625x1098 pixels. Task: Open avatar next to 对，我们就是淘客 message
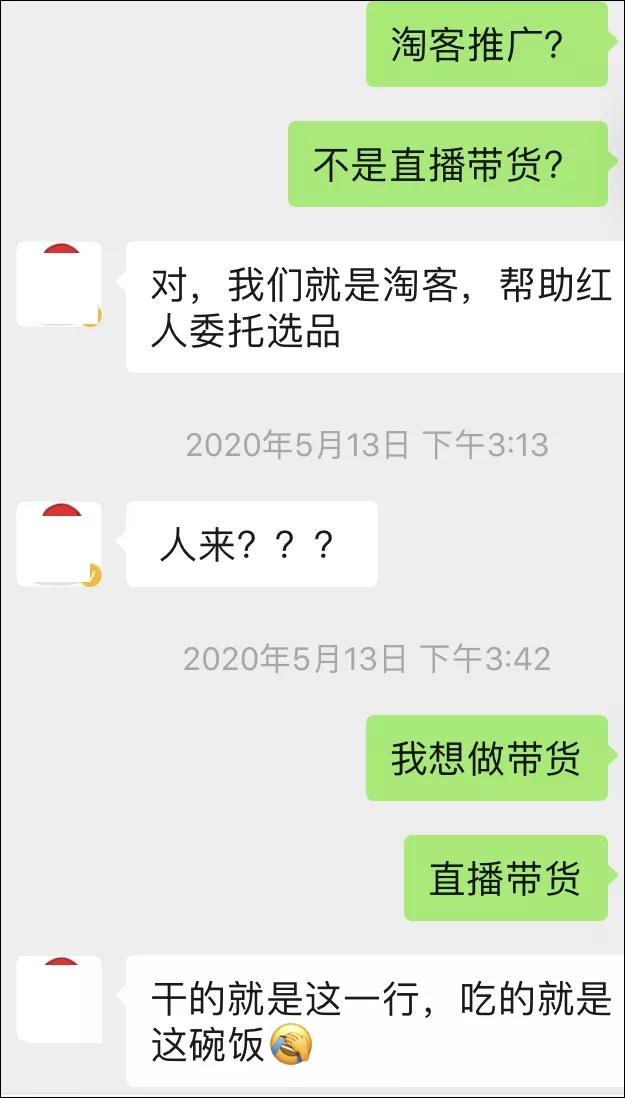click(x=59, y=284)
